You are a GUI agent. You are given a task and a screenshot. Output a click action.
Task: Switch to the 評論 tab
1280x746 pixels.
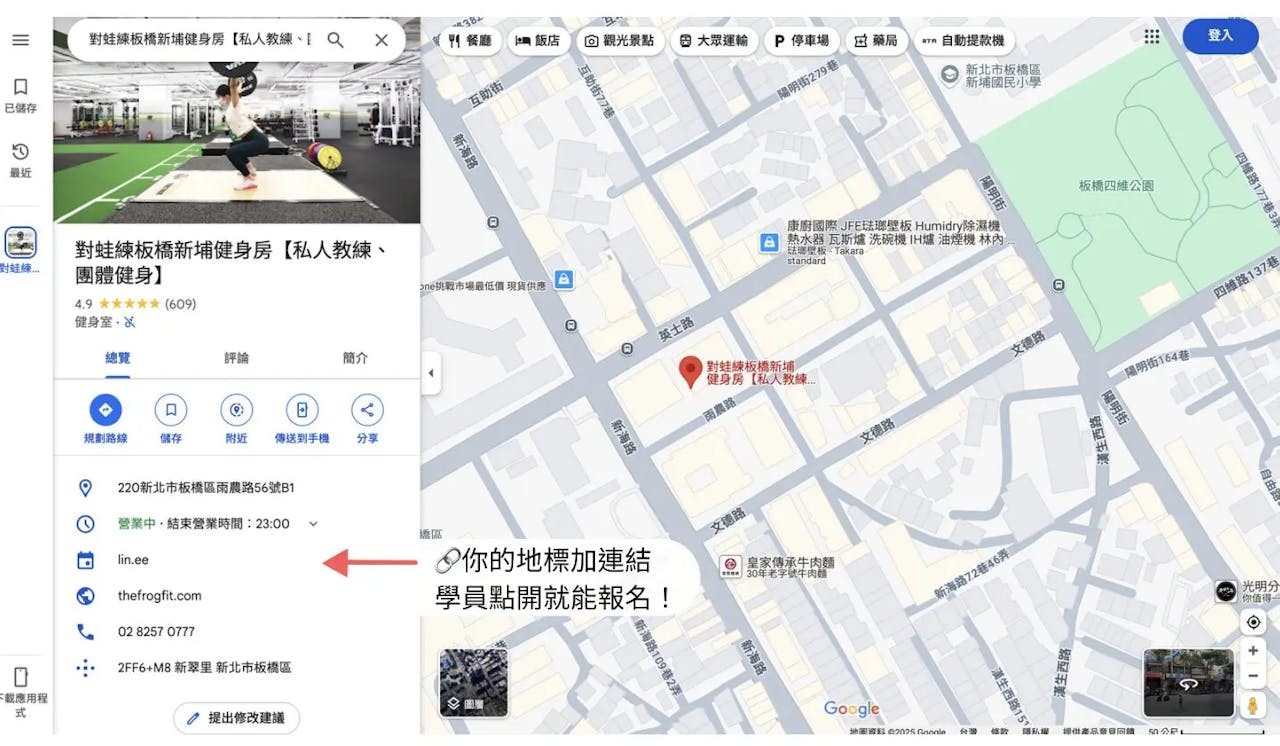[236, 358]
